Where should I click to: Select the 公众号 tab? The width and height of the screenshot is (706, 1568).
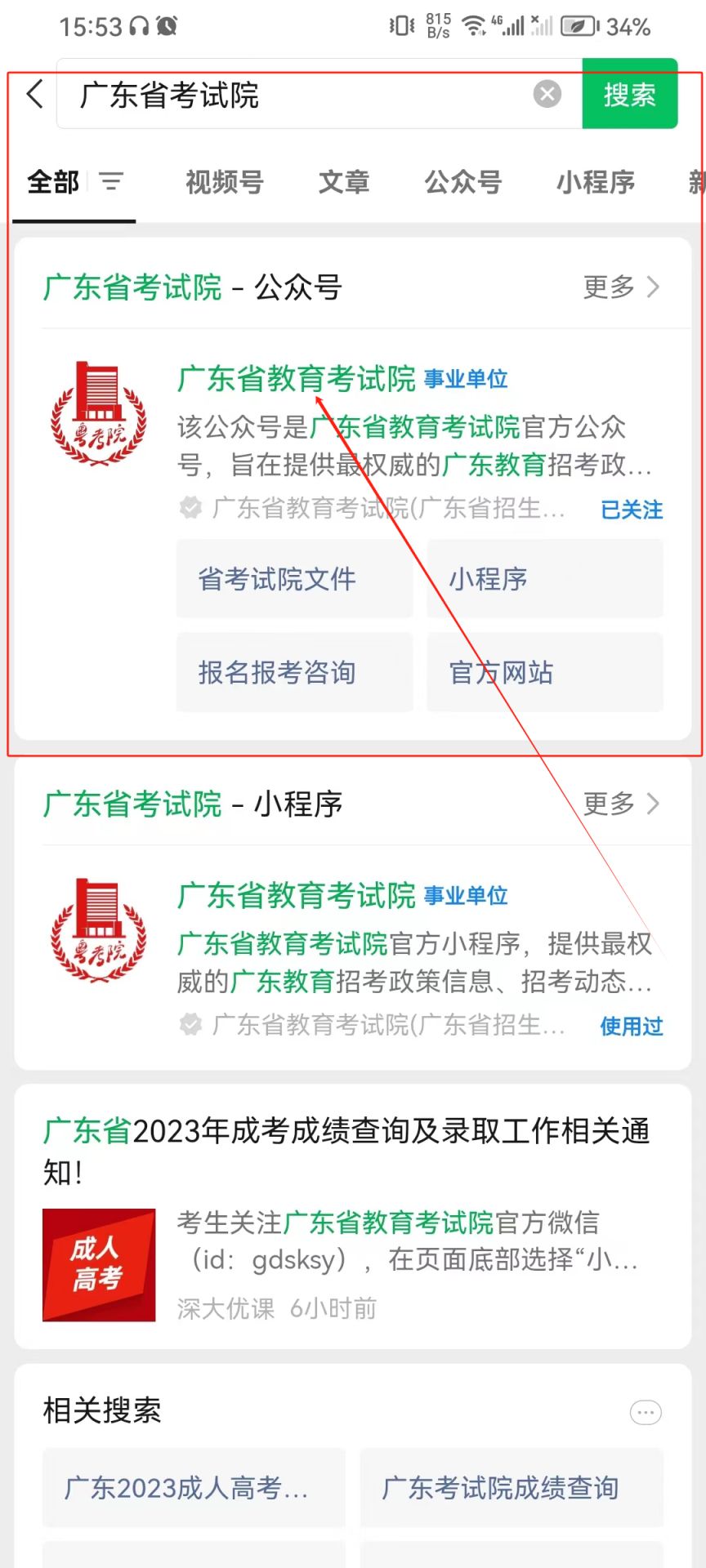point(463,182)
